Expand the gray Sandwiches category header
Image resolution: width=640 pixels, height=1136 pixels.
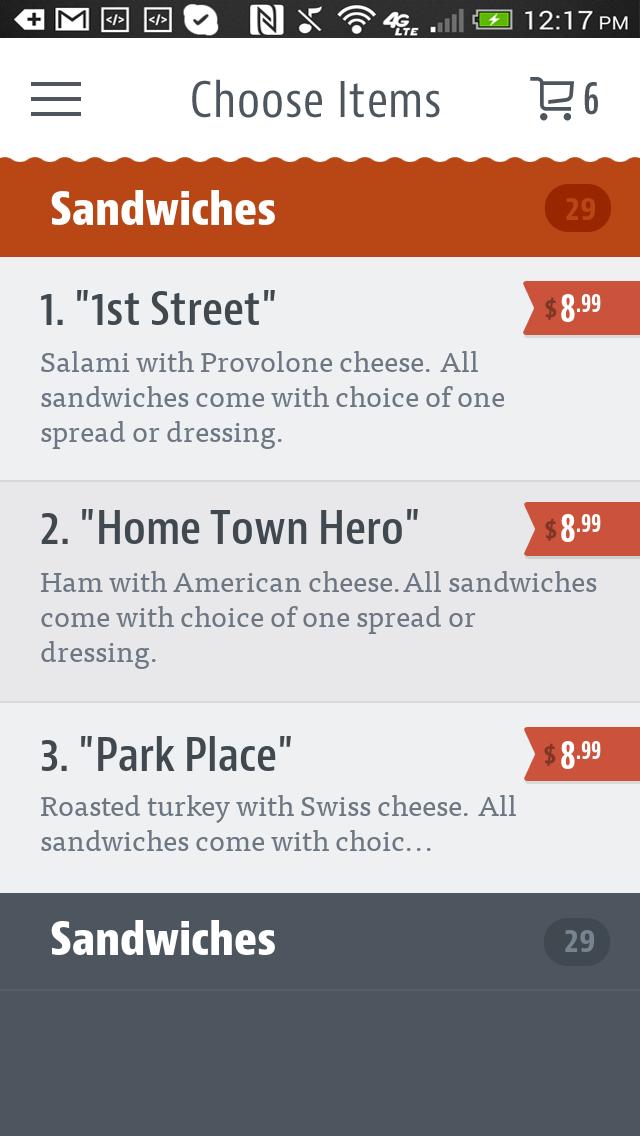point(320,940)
